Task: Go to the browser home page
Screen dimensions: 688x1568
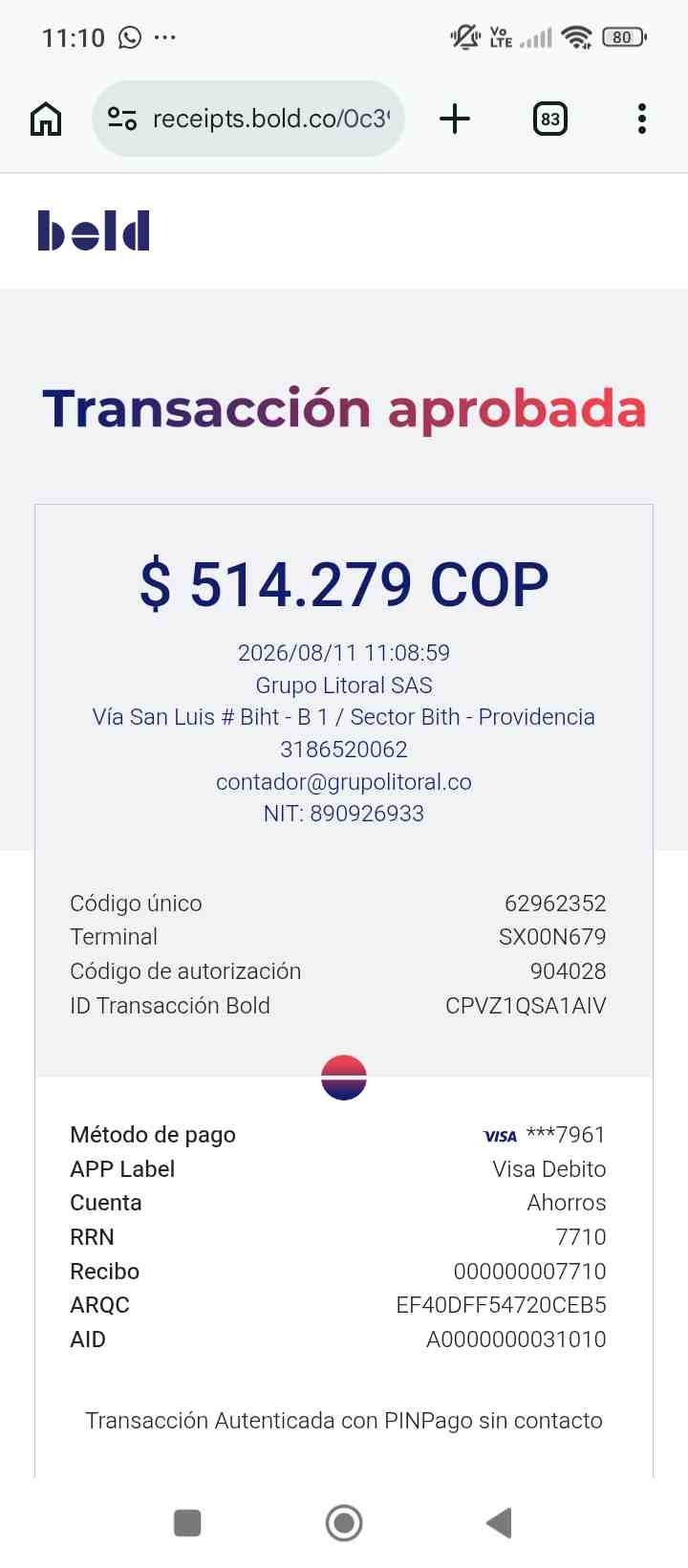Action: (46, 119)
